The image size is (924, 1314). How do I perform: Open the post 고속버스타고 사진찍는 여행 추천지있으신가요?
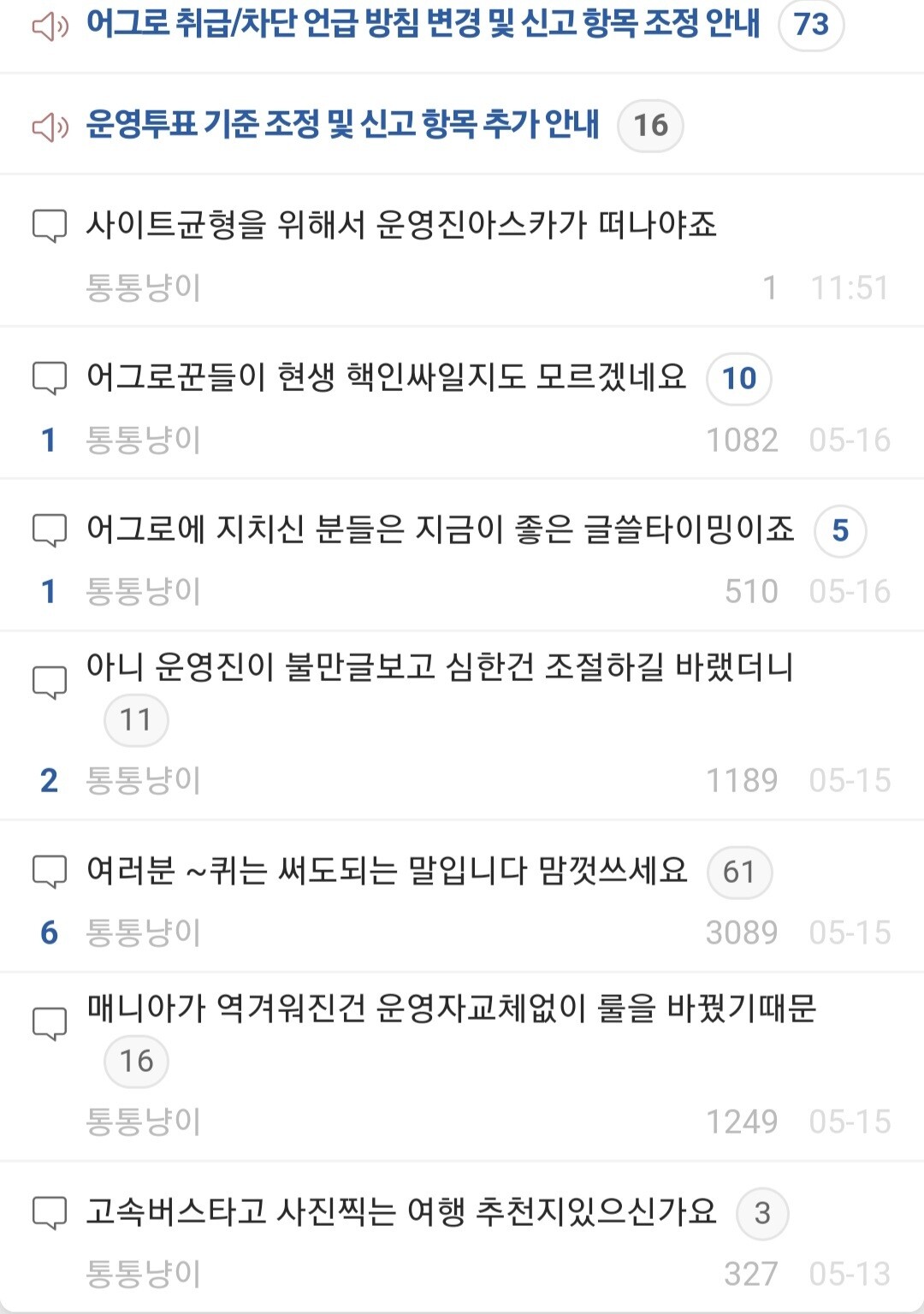[401, 1211]
